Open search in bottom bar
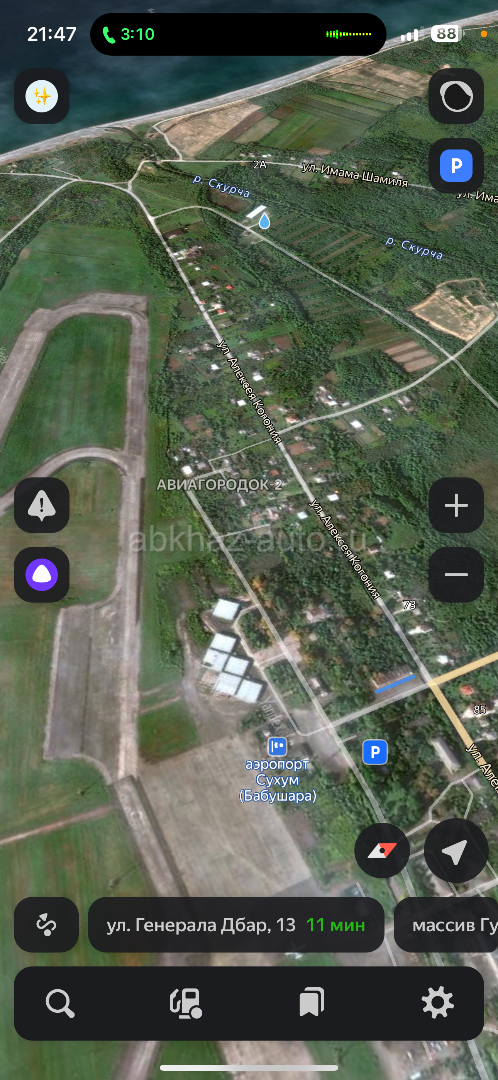The image size is (498, 1080). 60,1003
